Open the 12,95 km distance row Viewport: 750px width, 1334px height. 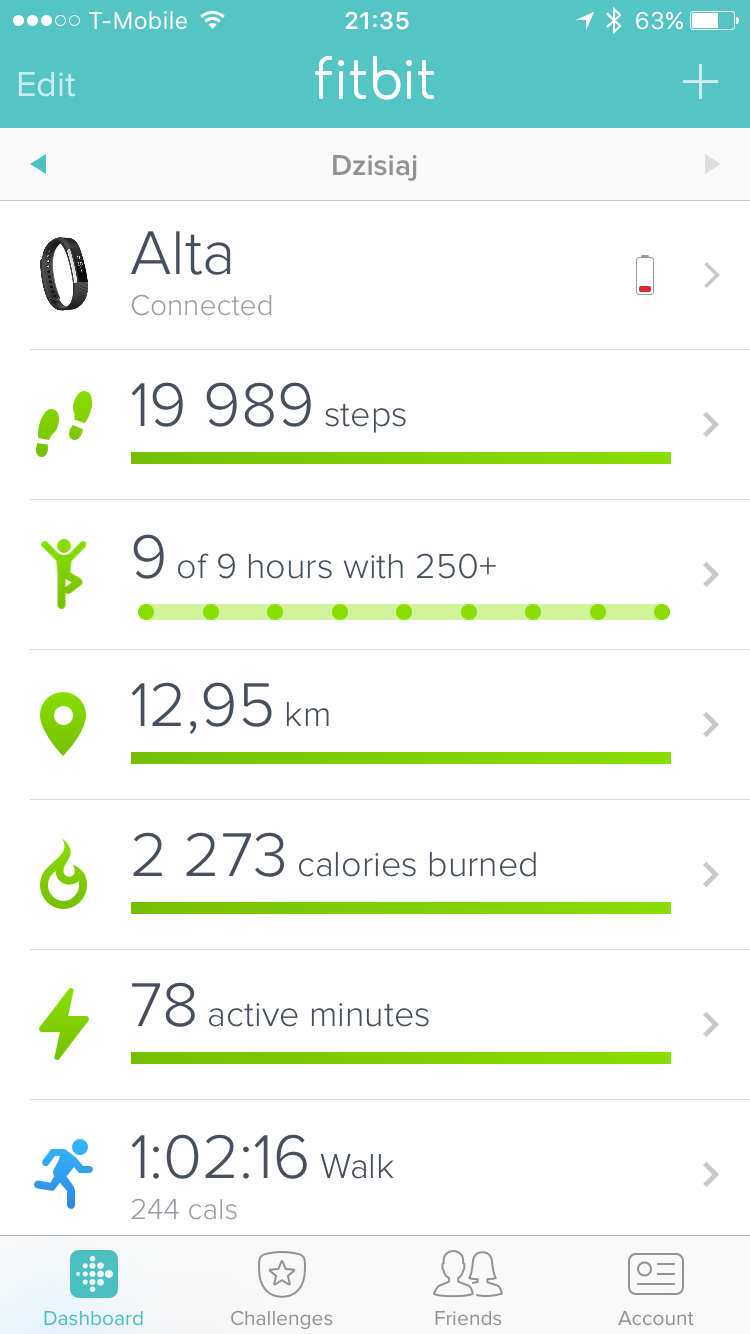(375, 725)
